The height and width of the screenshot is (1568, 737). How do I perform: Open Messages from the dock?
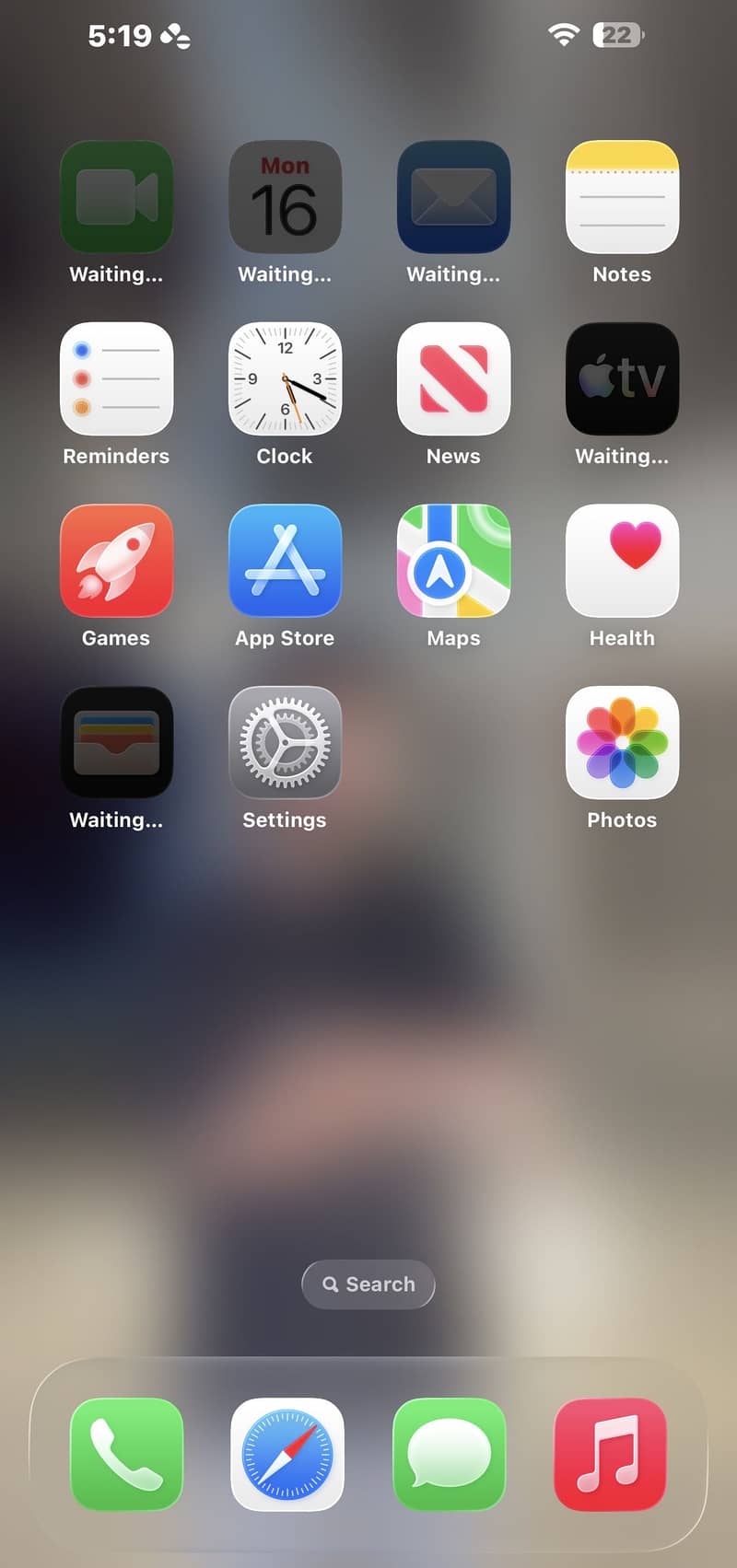(x=450, y=1455)
